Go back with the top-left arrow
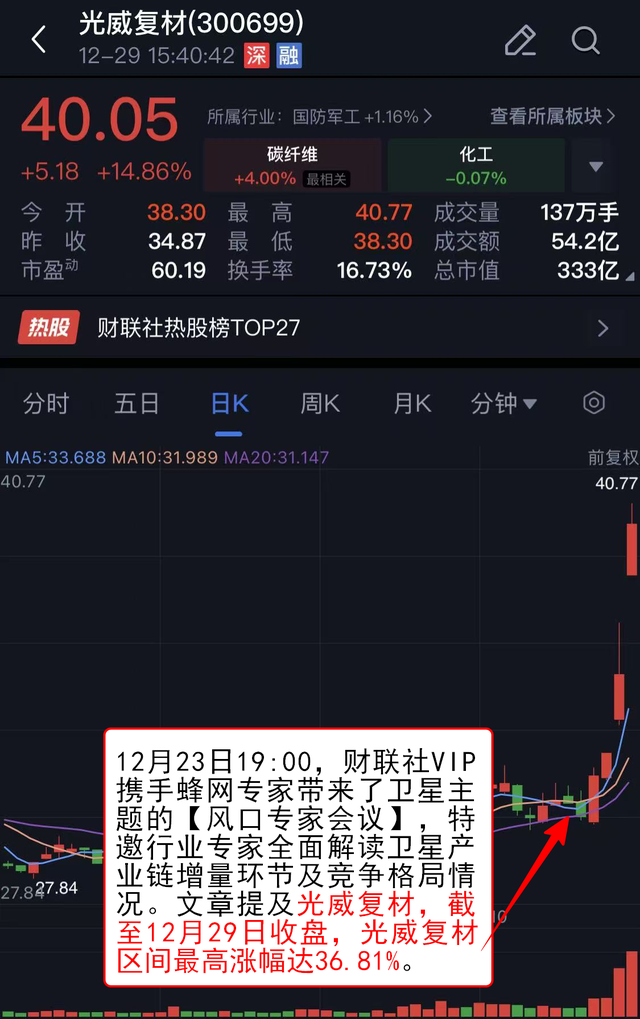This screenshot has width=640, height=1019. [x=39, y=40]
